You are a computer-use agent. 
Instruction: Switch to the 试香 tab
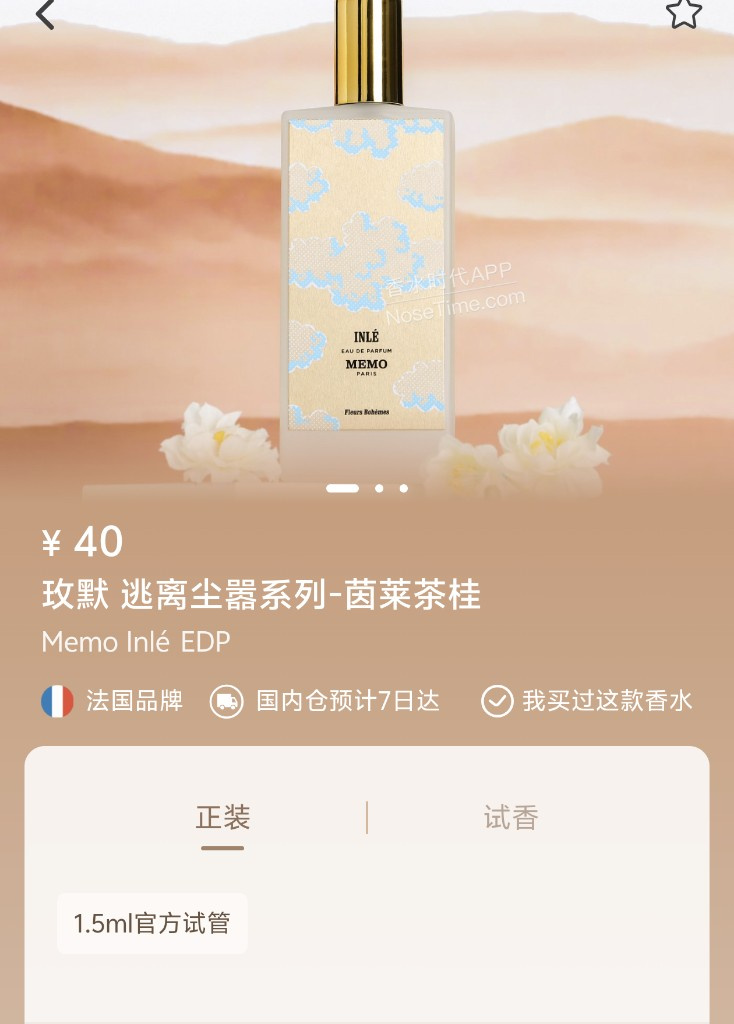pyautogui.click(x=511, y=818)
